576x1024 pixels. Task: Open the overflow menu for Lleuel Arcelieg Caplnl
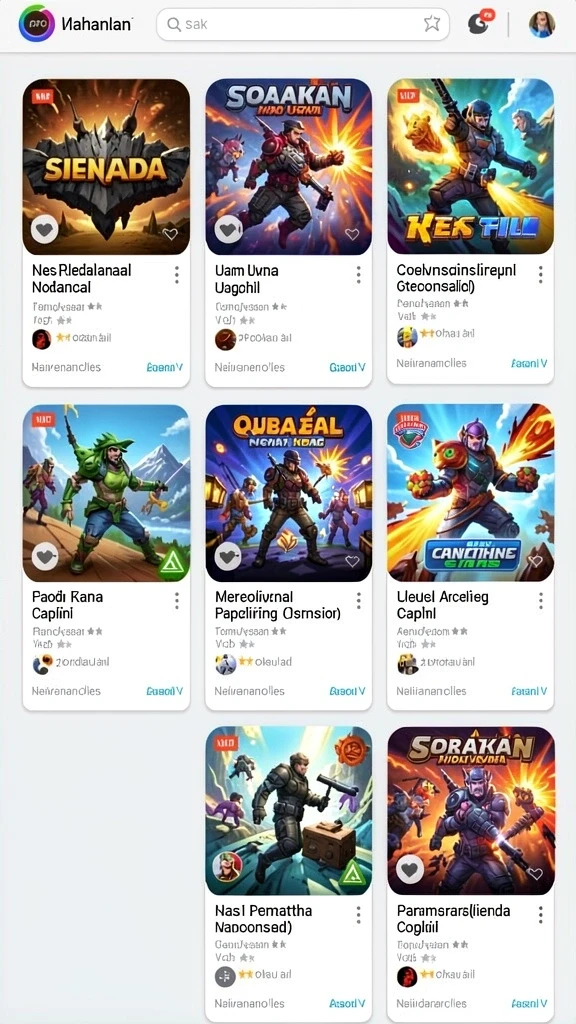(540, 601)
